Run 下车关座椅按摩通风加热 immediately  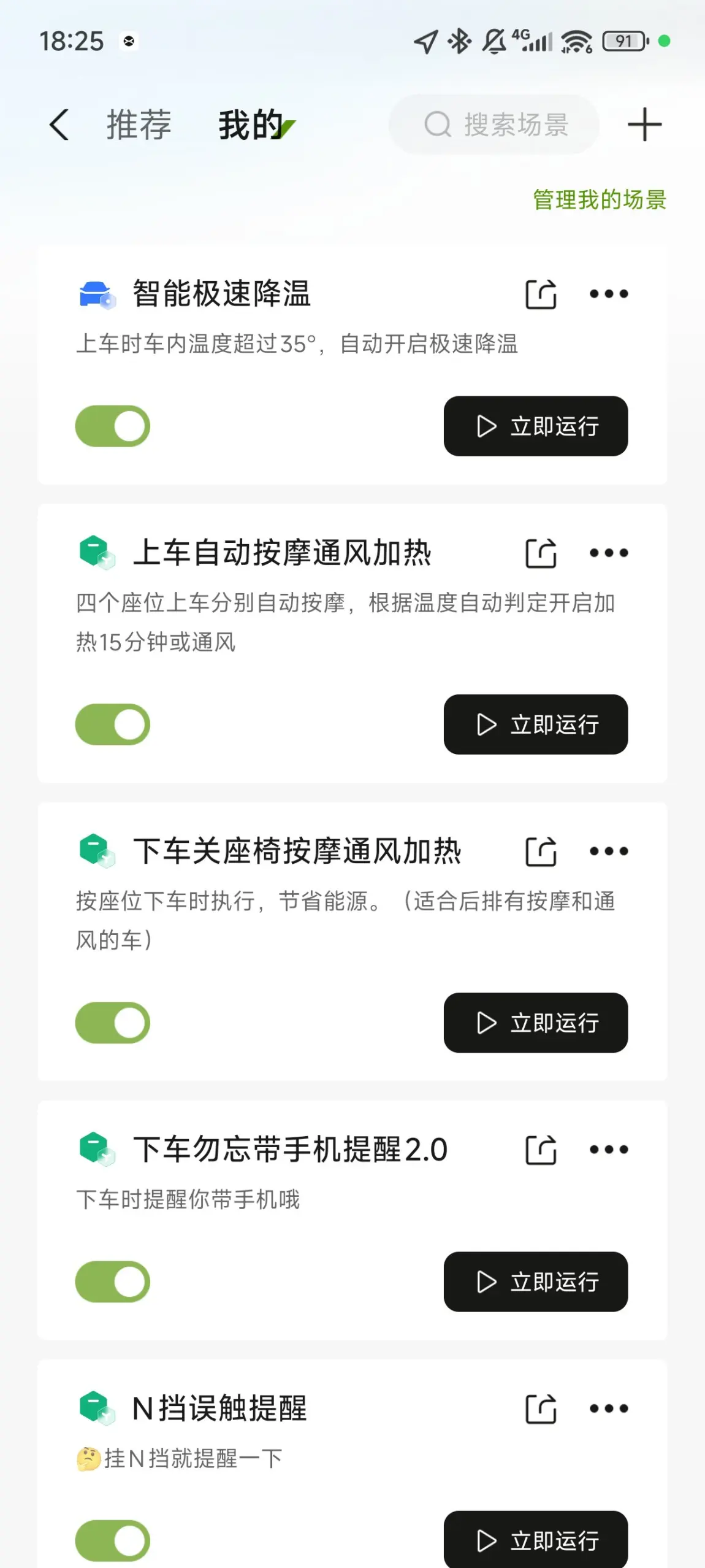tap(535, 1023)
